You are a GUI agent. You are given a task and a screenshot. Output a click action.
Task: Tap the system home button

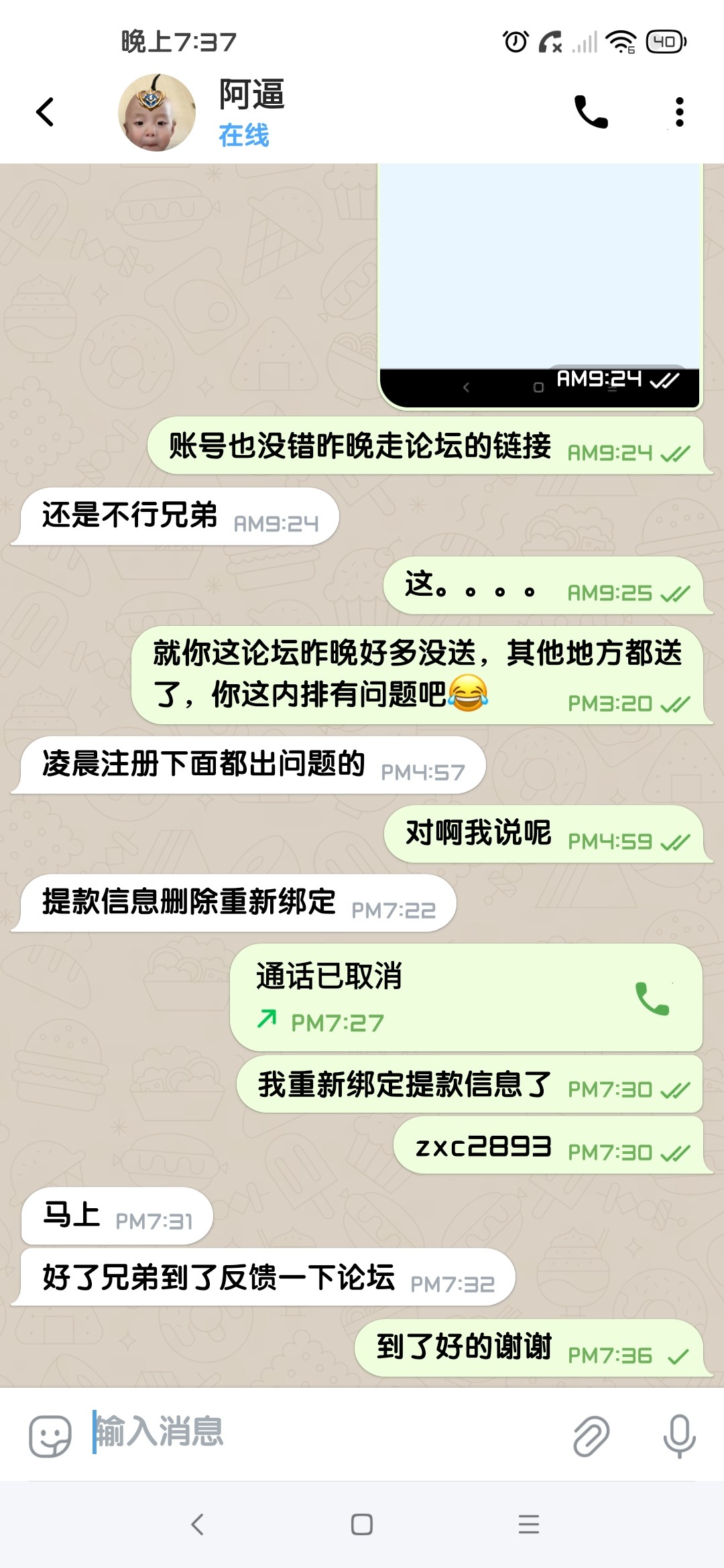click(x=362, y=1524)
